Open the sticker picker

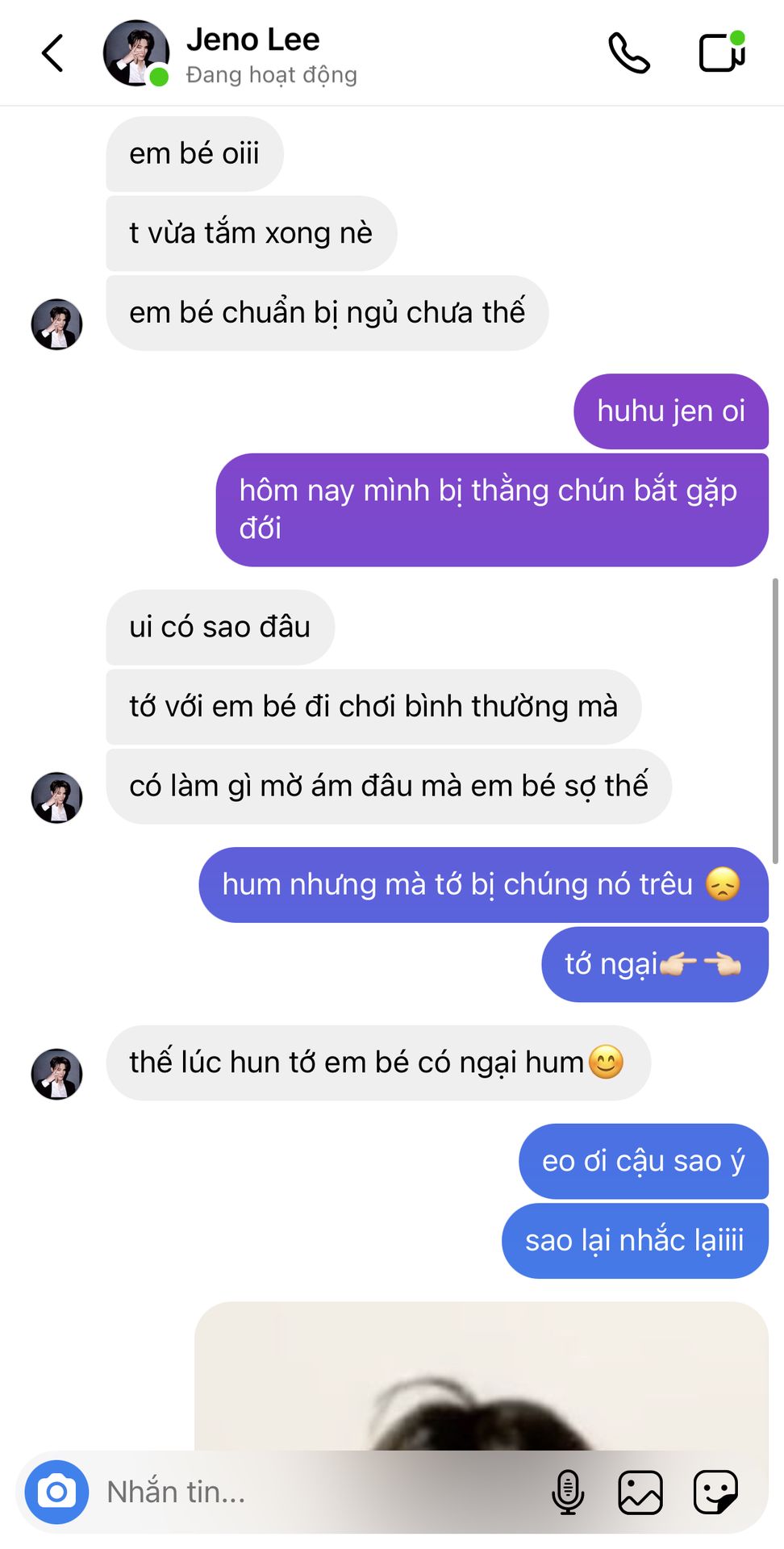[715, 1492]
